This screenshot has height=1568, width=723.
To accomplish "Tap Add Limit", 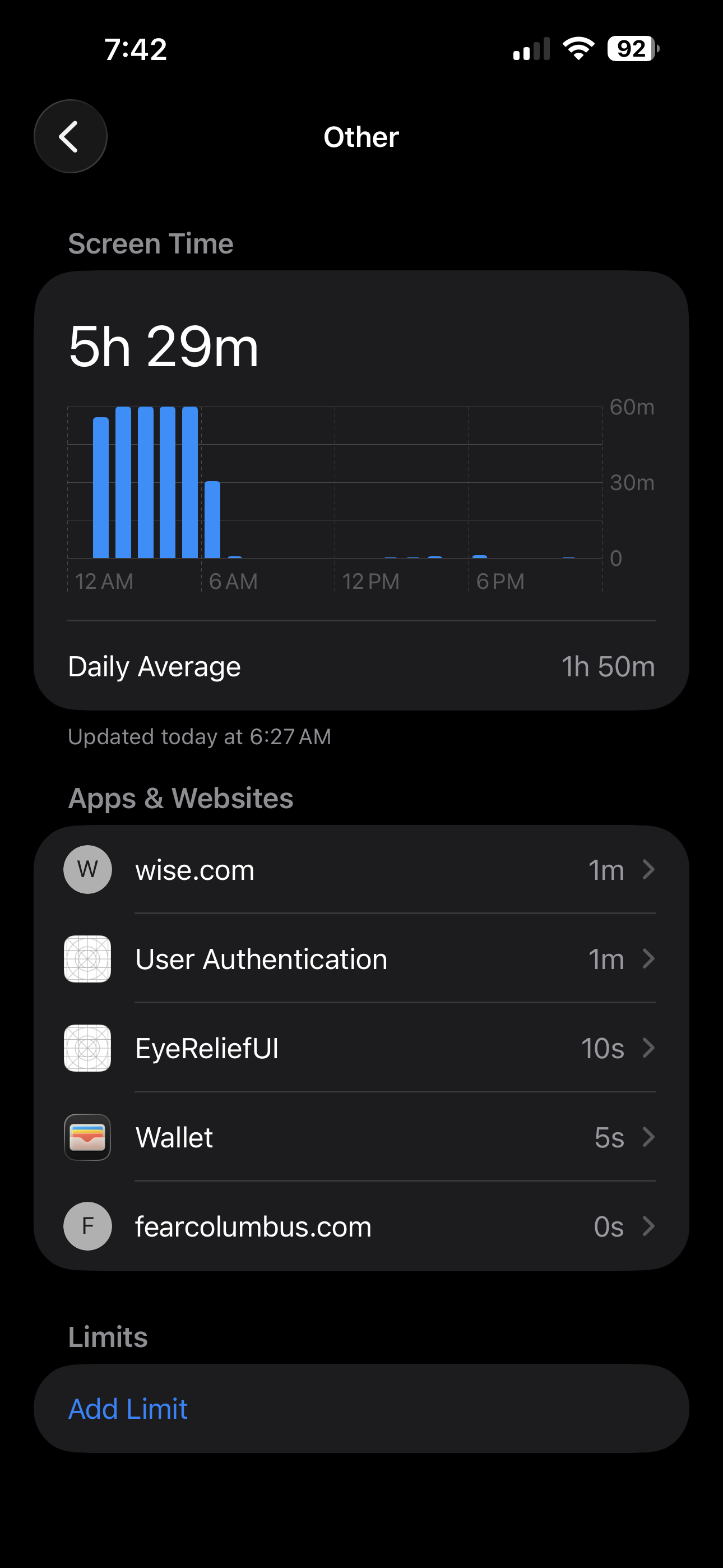I will 128,1409.
